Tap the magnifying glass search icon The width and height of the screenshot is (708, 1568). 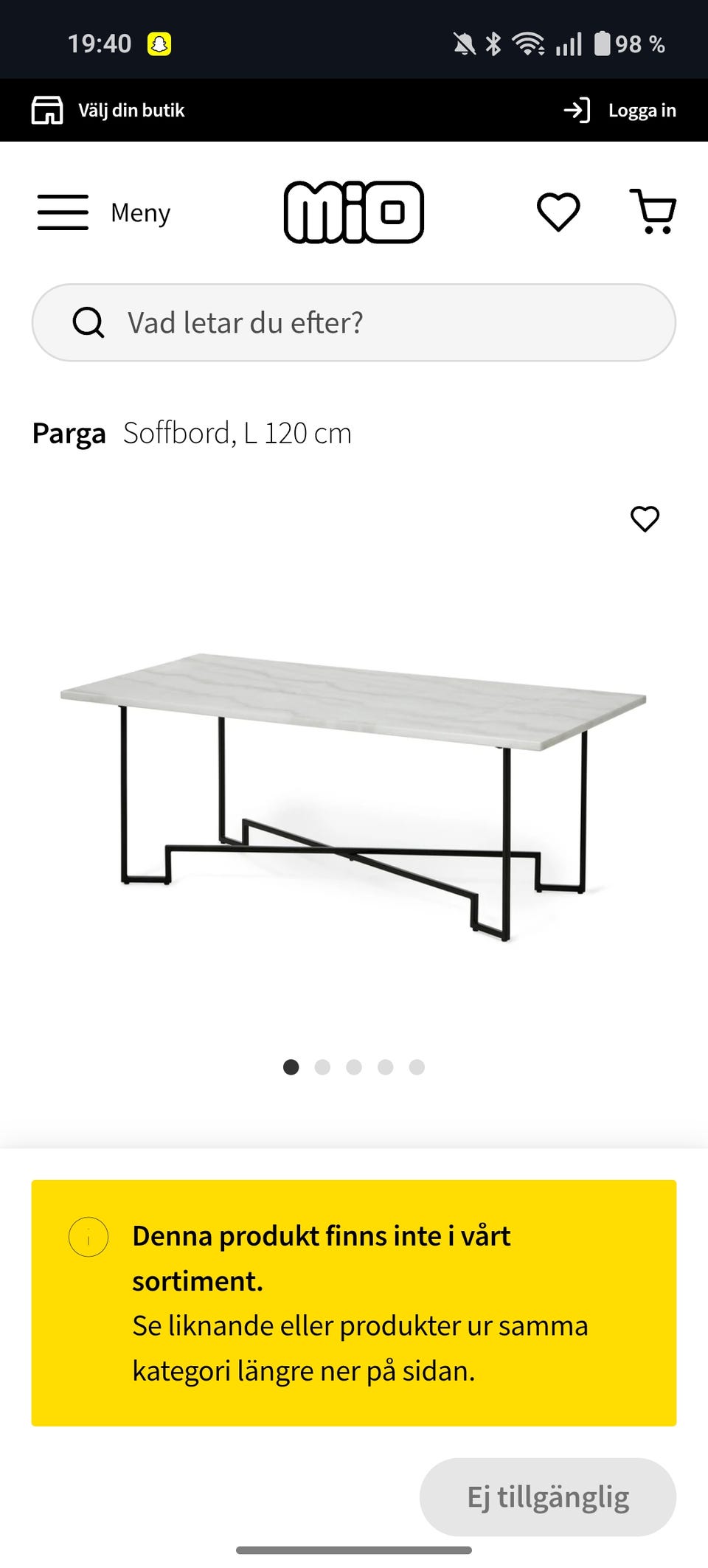88,322
